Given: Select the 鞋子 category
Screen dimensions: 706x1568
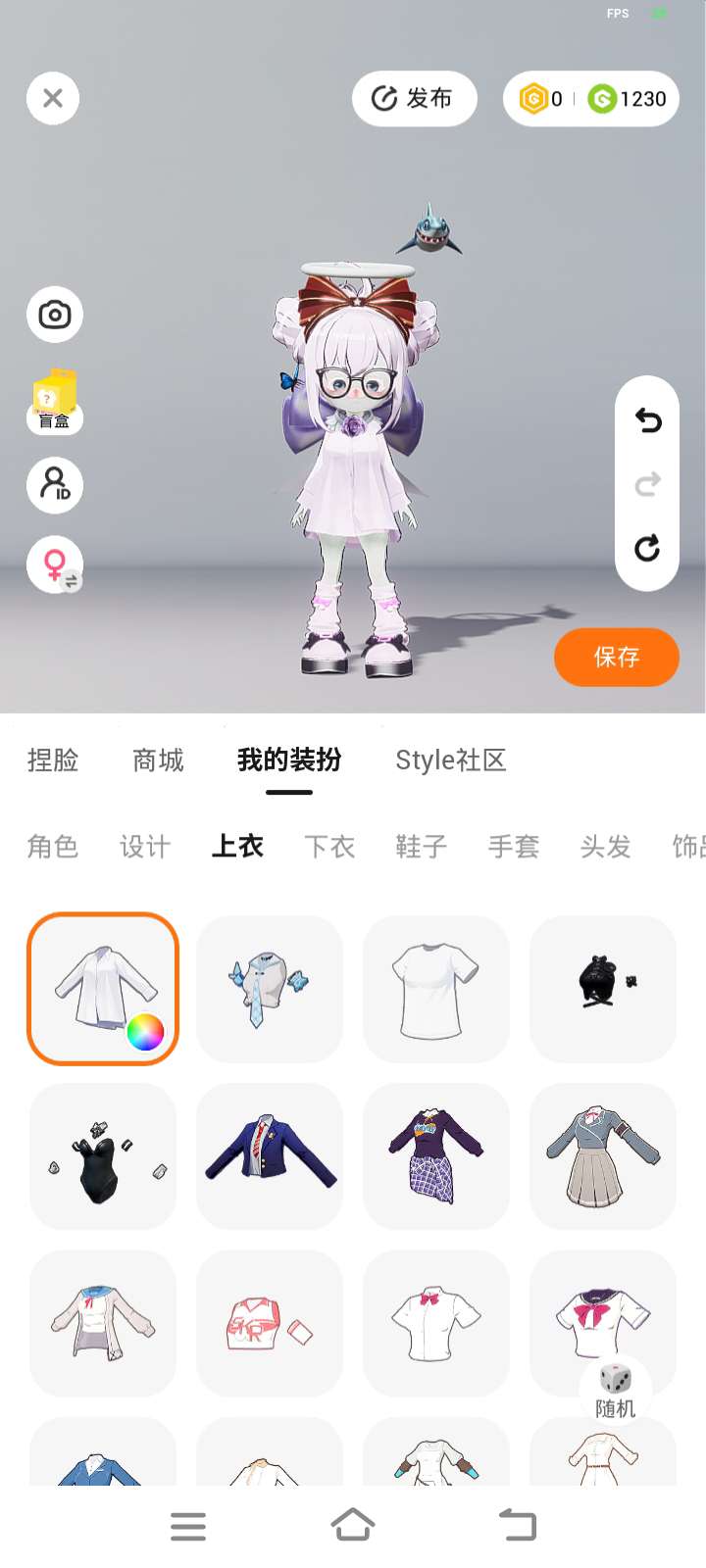Looking at the screenshot, I should coord(422,846).
